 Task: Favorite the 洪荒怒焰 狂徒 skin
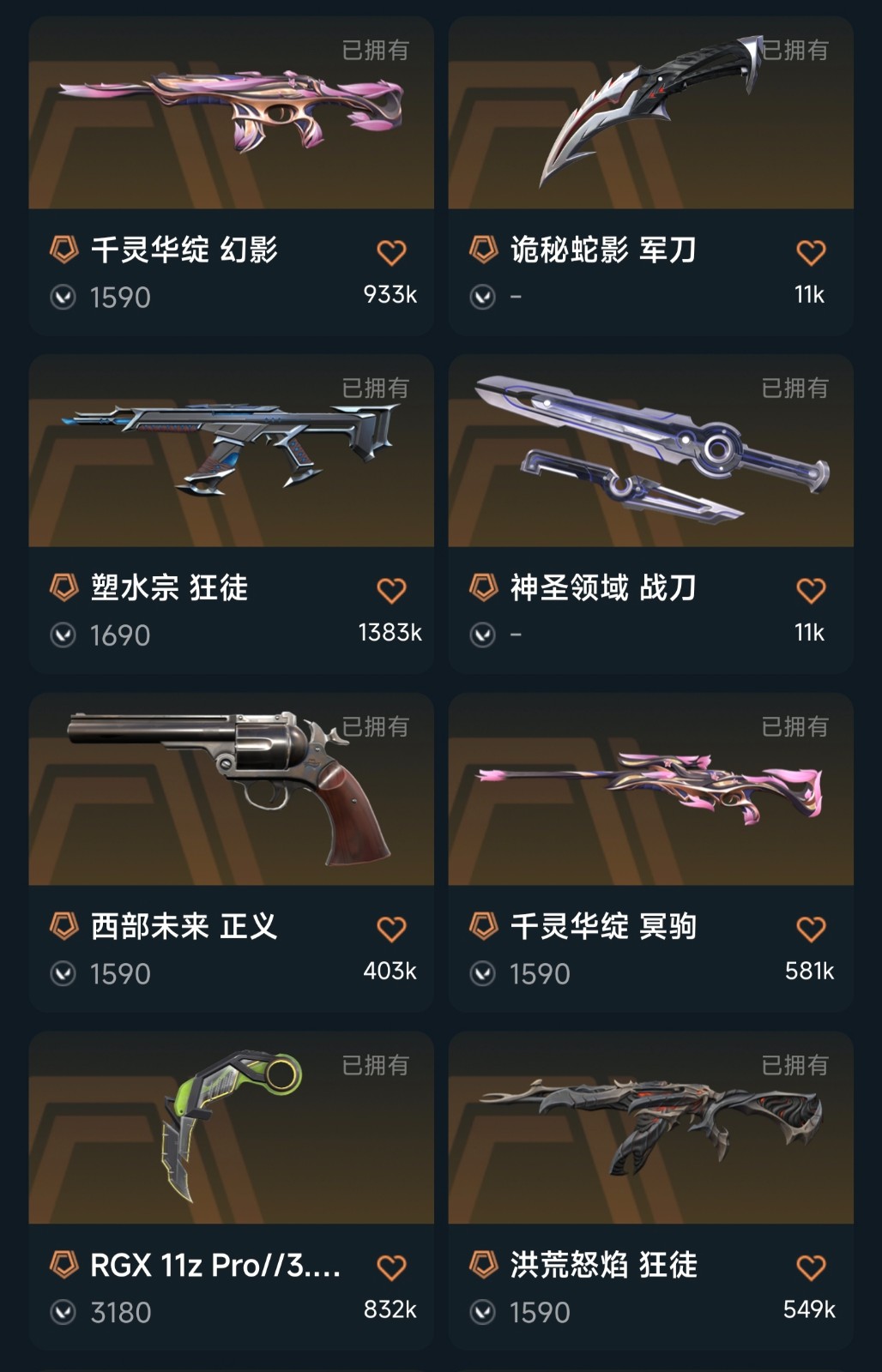811,1267
